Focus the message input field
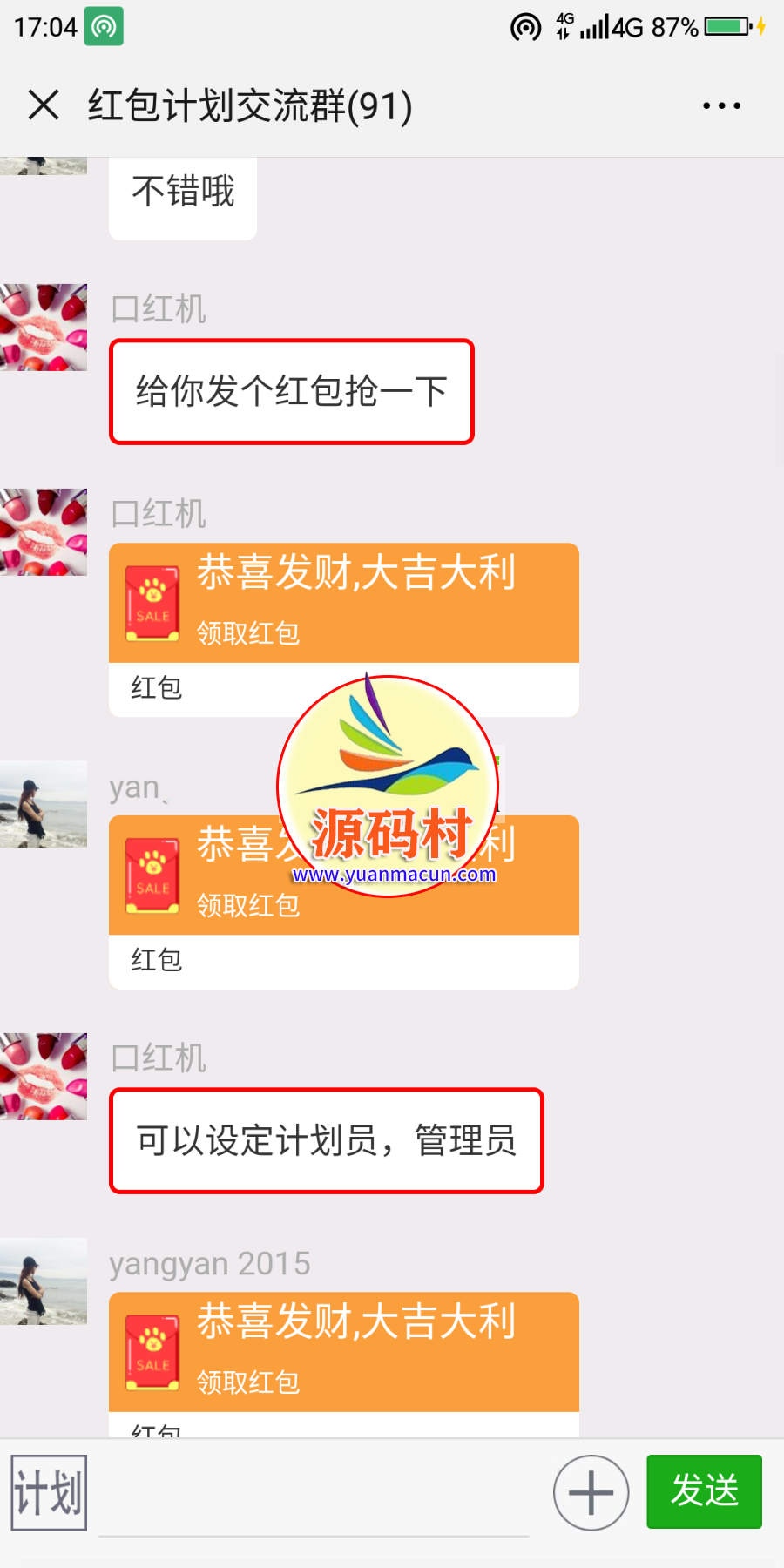Image resolution: width=784 pixels, height=1568 pixels. [x=314, y=1494]
